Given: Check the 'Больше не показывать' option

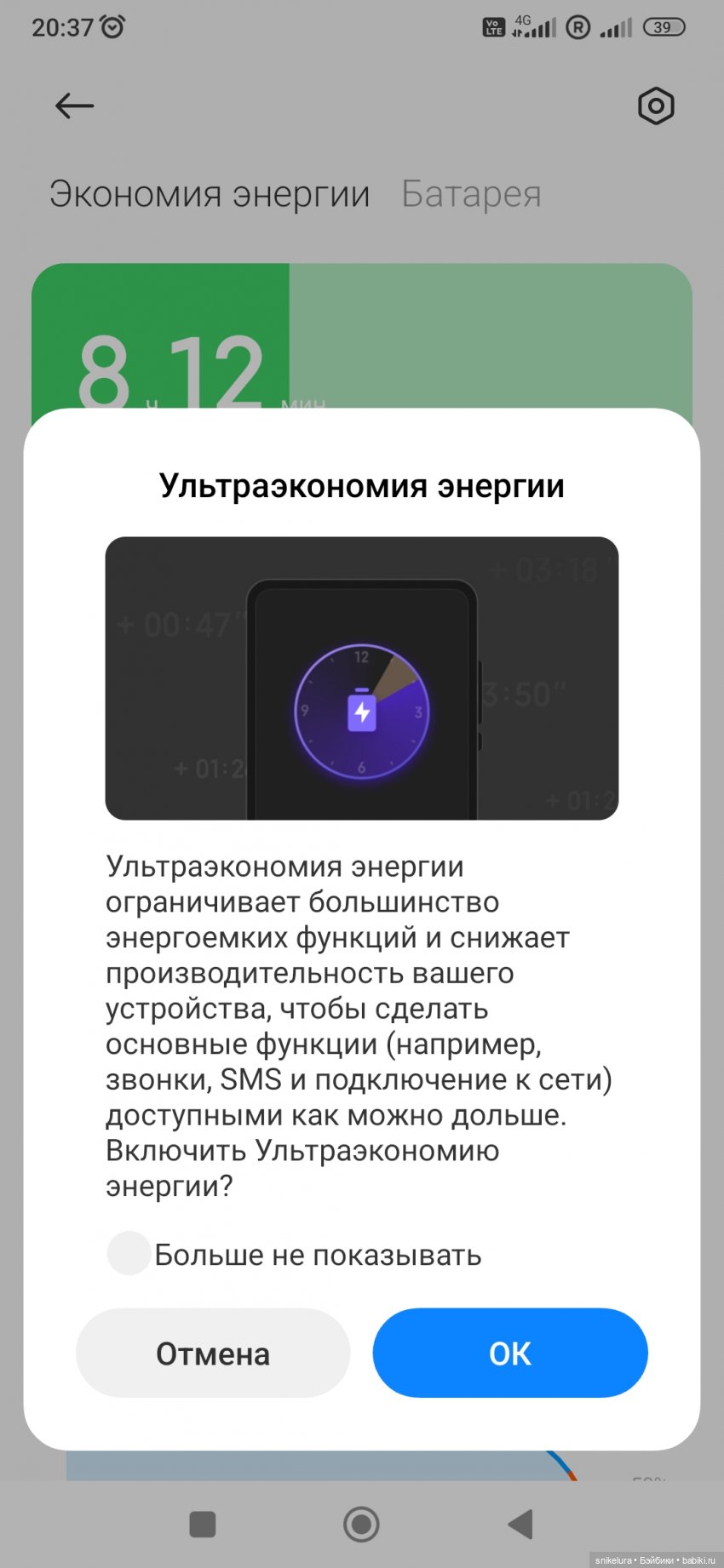Looking at the screenshot, I should click(129, 1254).
